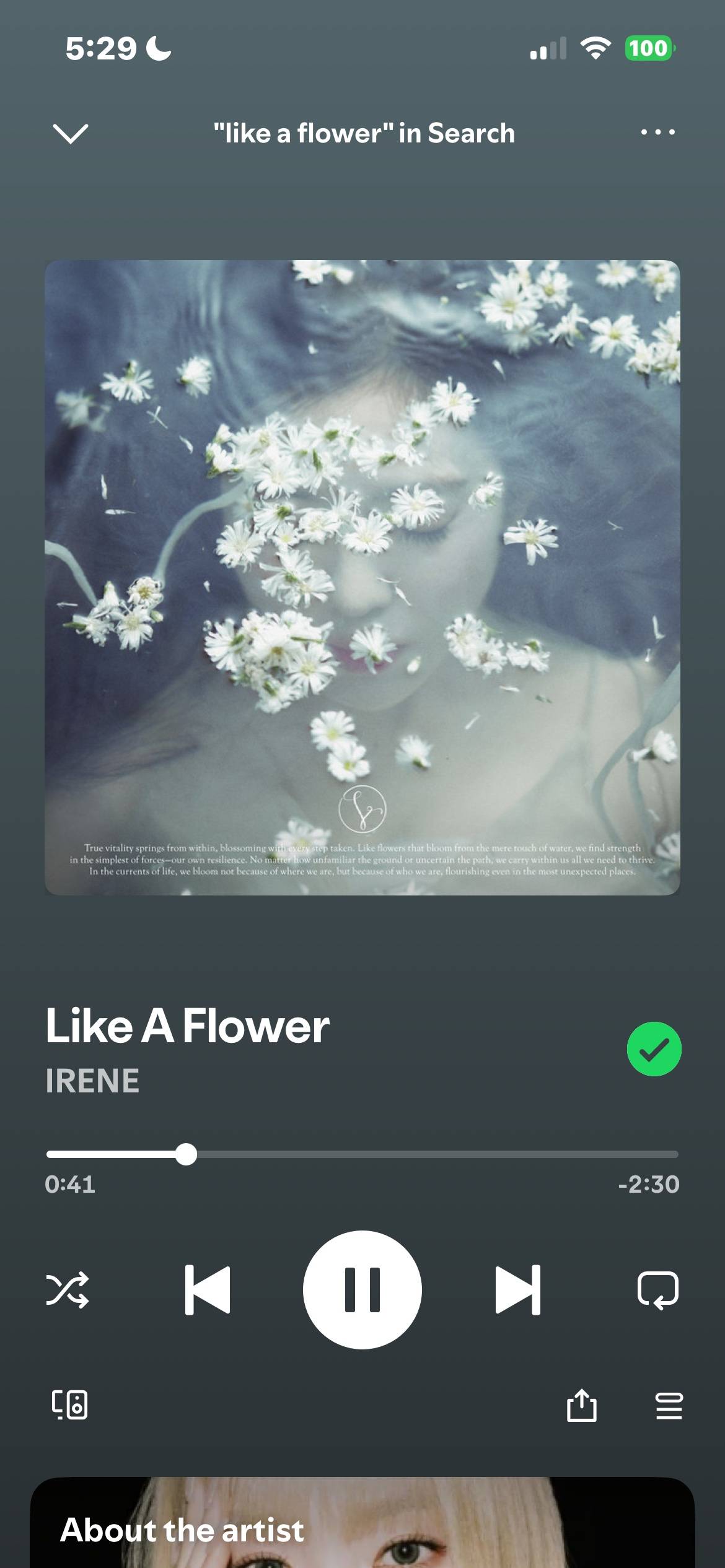The image size is (725, 1568).
Task: Skip to the next track
Action: (x=518, y=1290)
